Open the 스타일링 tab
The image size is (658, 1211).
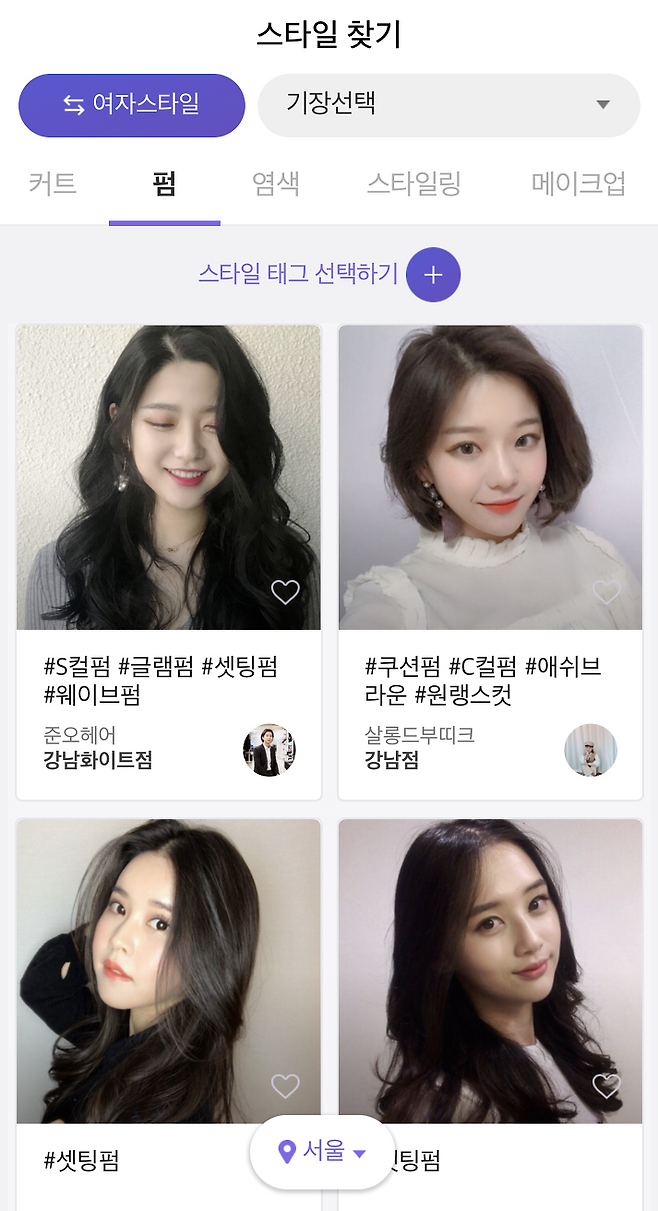click(414, 184)
